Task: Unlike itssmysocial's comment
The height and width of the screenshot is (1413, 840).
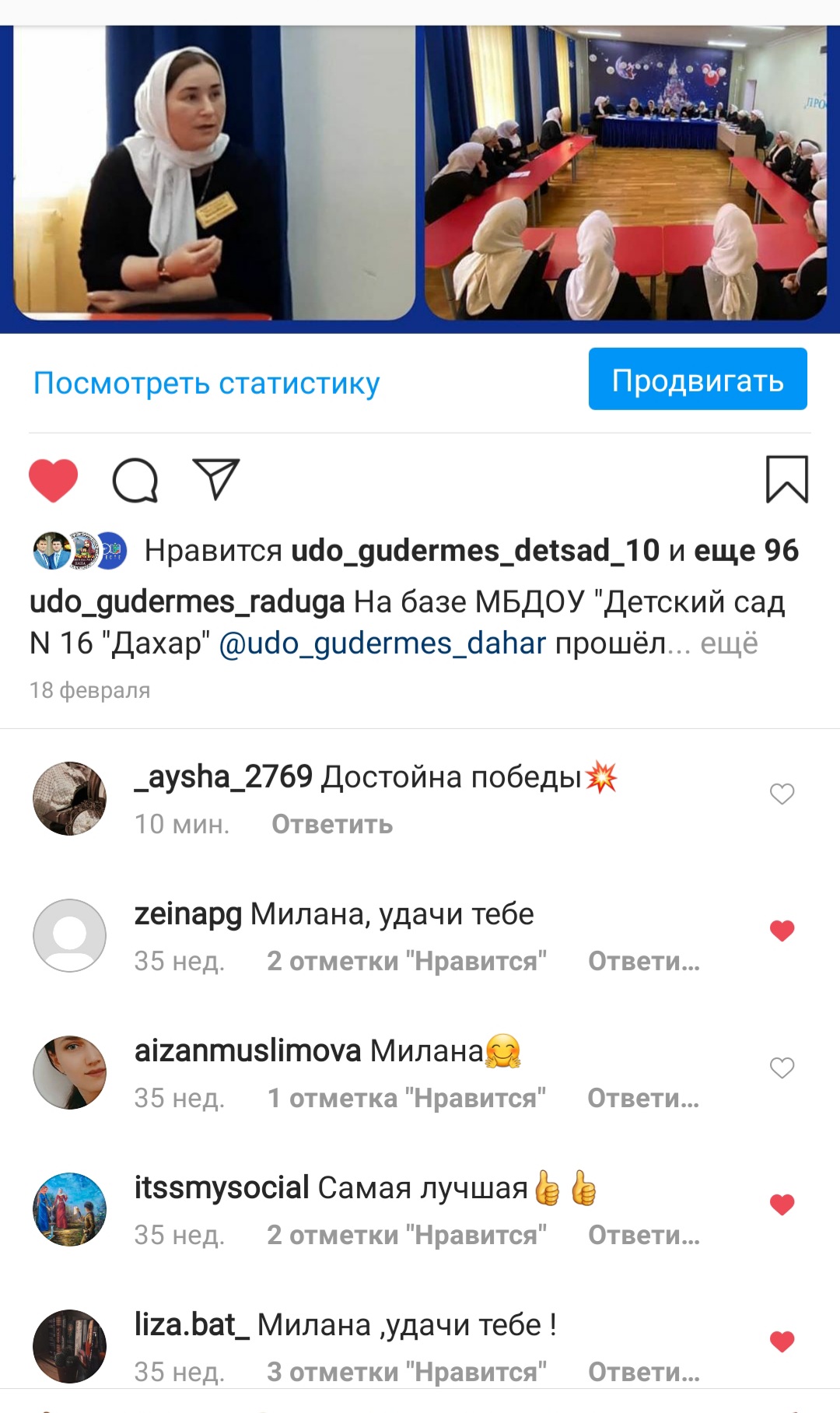Action: pyautogui.click(x=782, y=1204)
